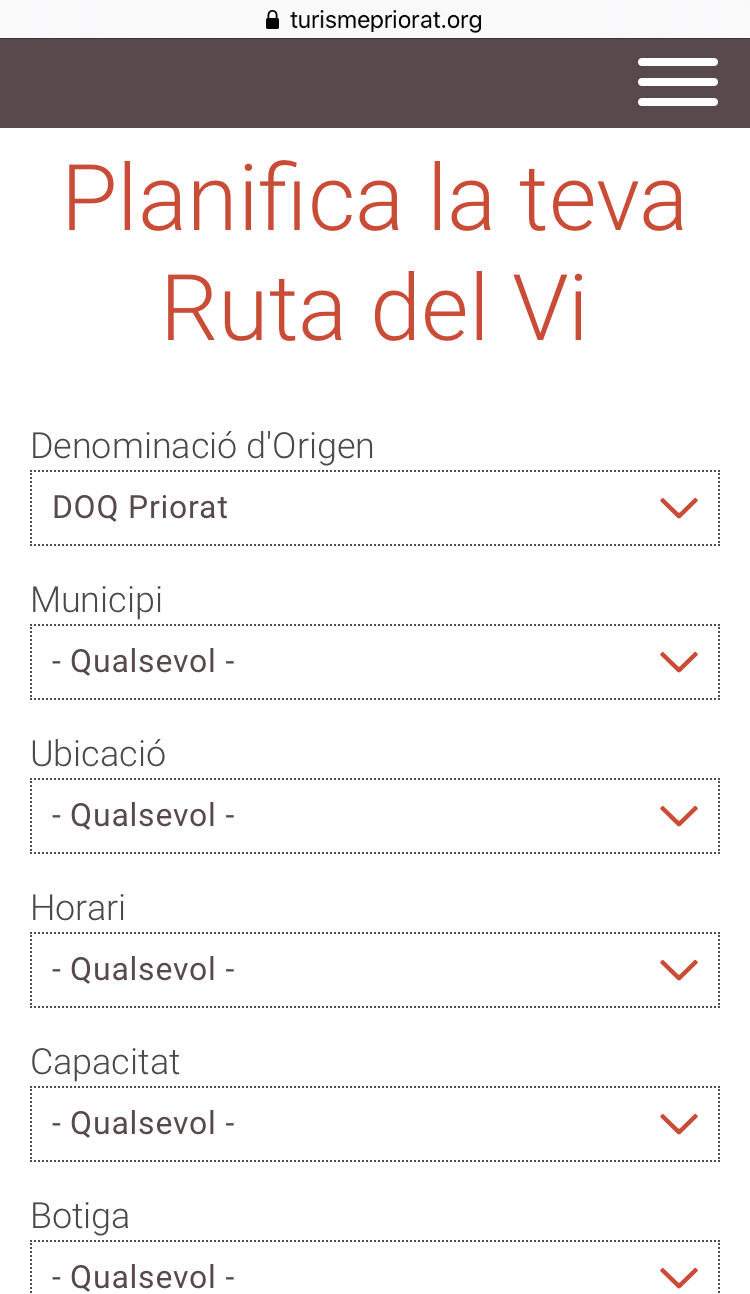
Task: Tap the turismepriorat.org address bar
Action: (x=375, y=20)
